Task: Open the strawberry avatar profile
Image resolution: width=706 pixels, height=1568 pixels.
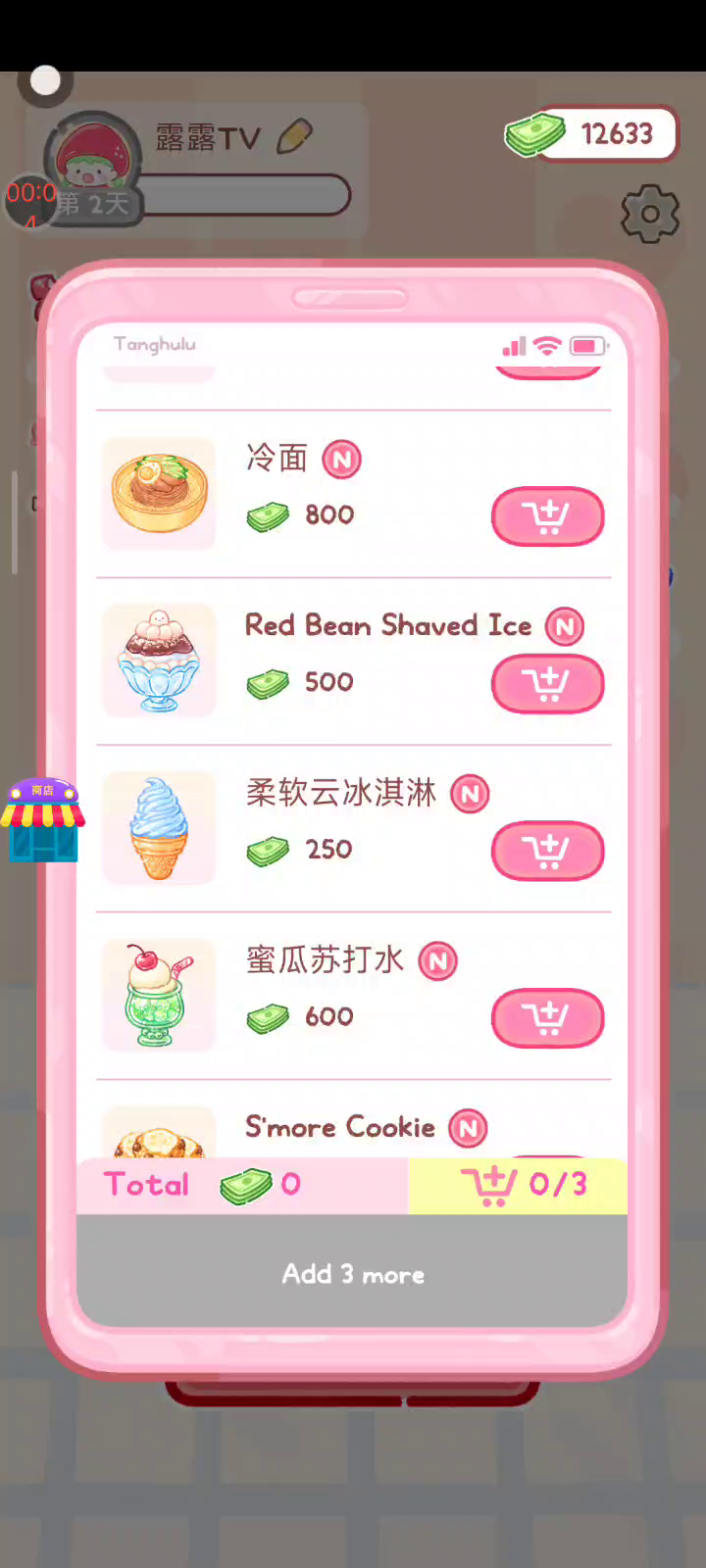Action: pyautogui.click(x=93, y=157)
